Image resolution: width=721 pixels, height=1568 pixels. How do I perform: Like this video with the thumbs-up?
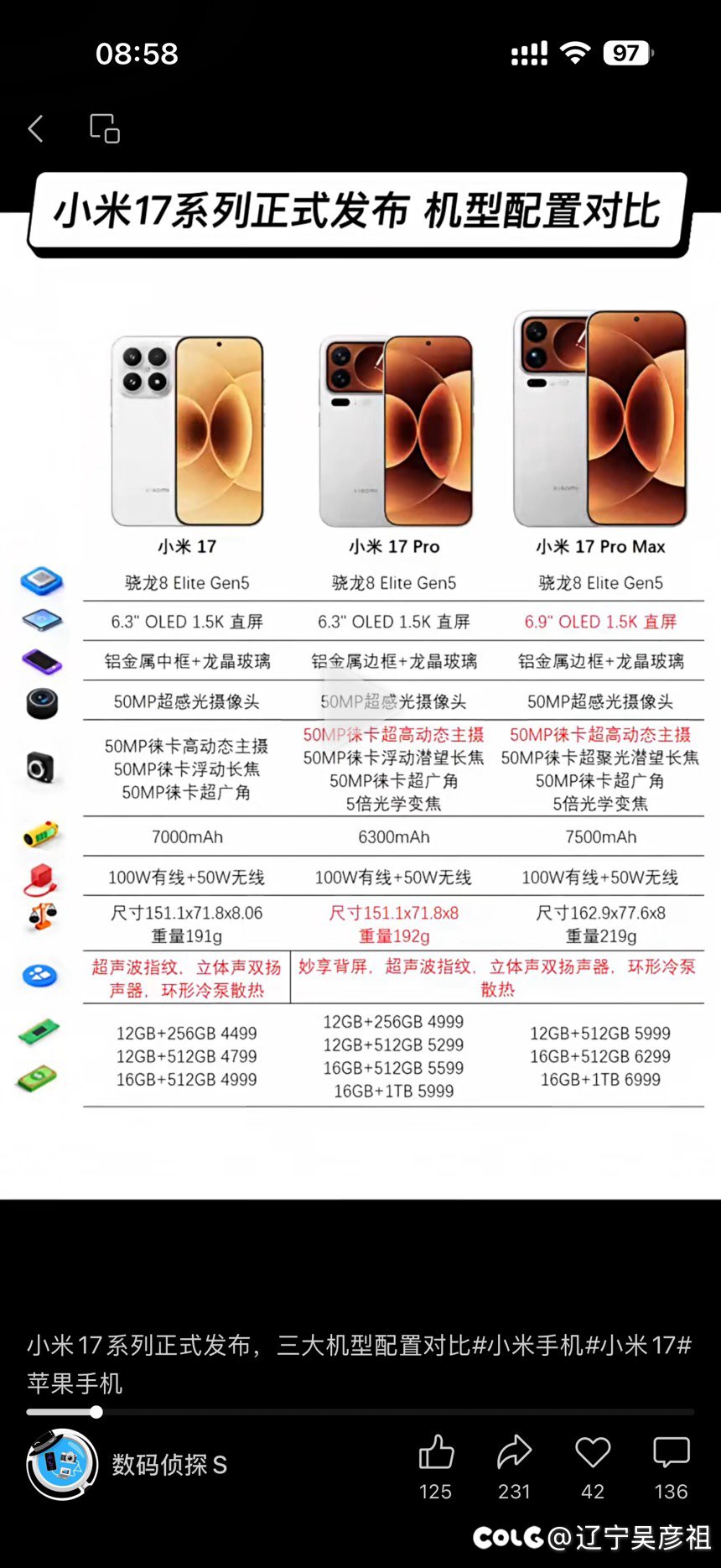(436, 1452)
